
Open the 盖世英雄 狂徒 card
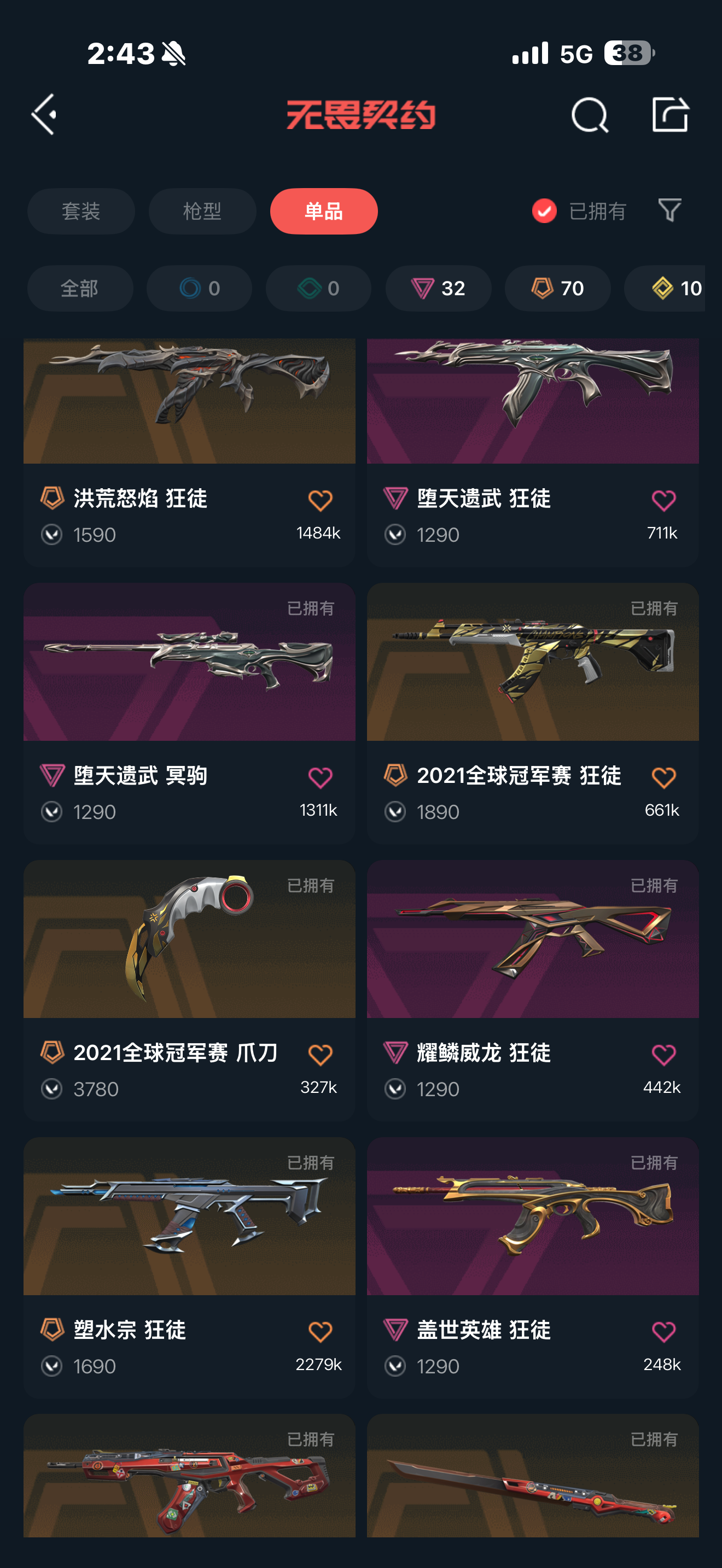[x=533, y=1267]
